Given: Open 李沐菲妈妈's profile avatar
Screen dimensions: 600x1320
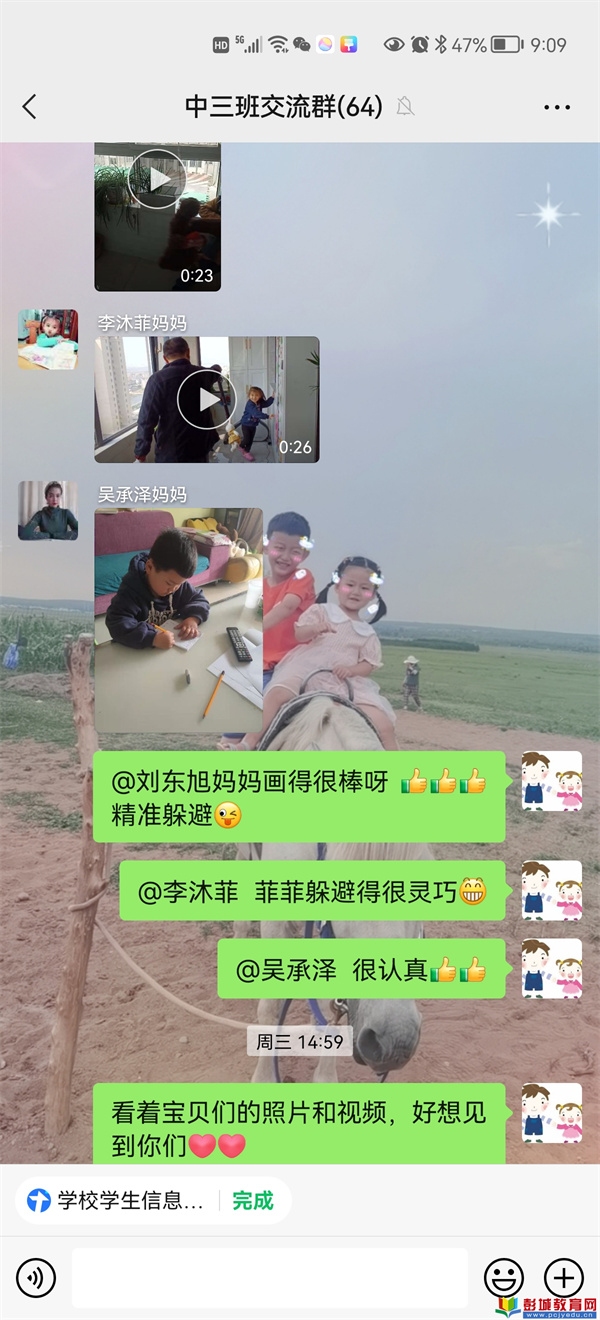Looking at the screenshot, I should coord(48,340).
